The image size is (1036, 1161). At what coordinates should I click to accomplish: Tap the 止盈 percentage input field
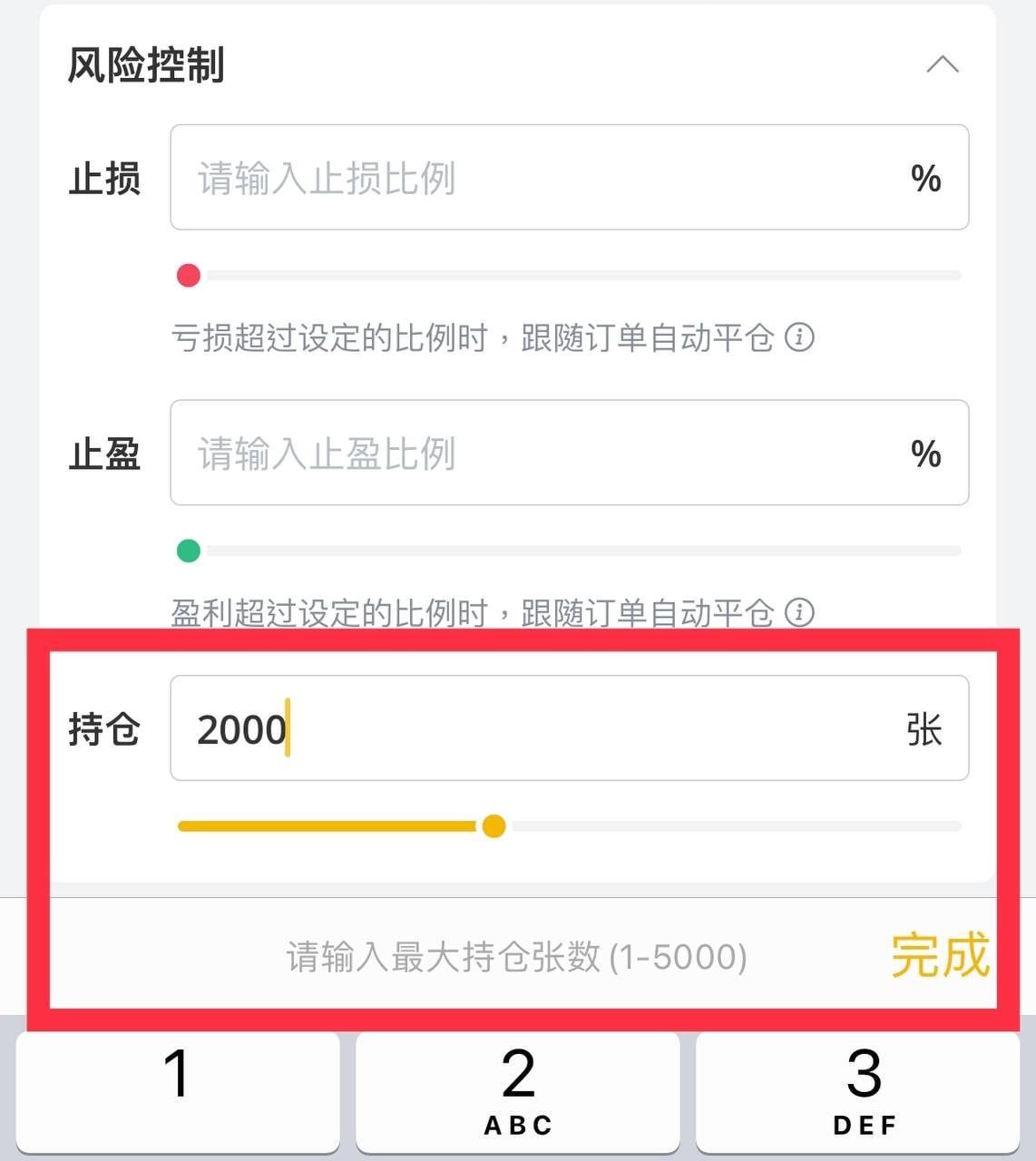(544, 453)
